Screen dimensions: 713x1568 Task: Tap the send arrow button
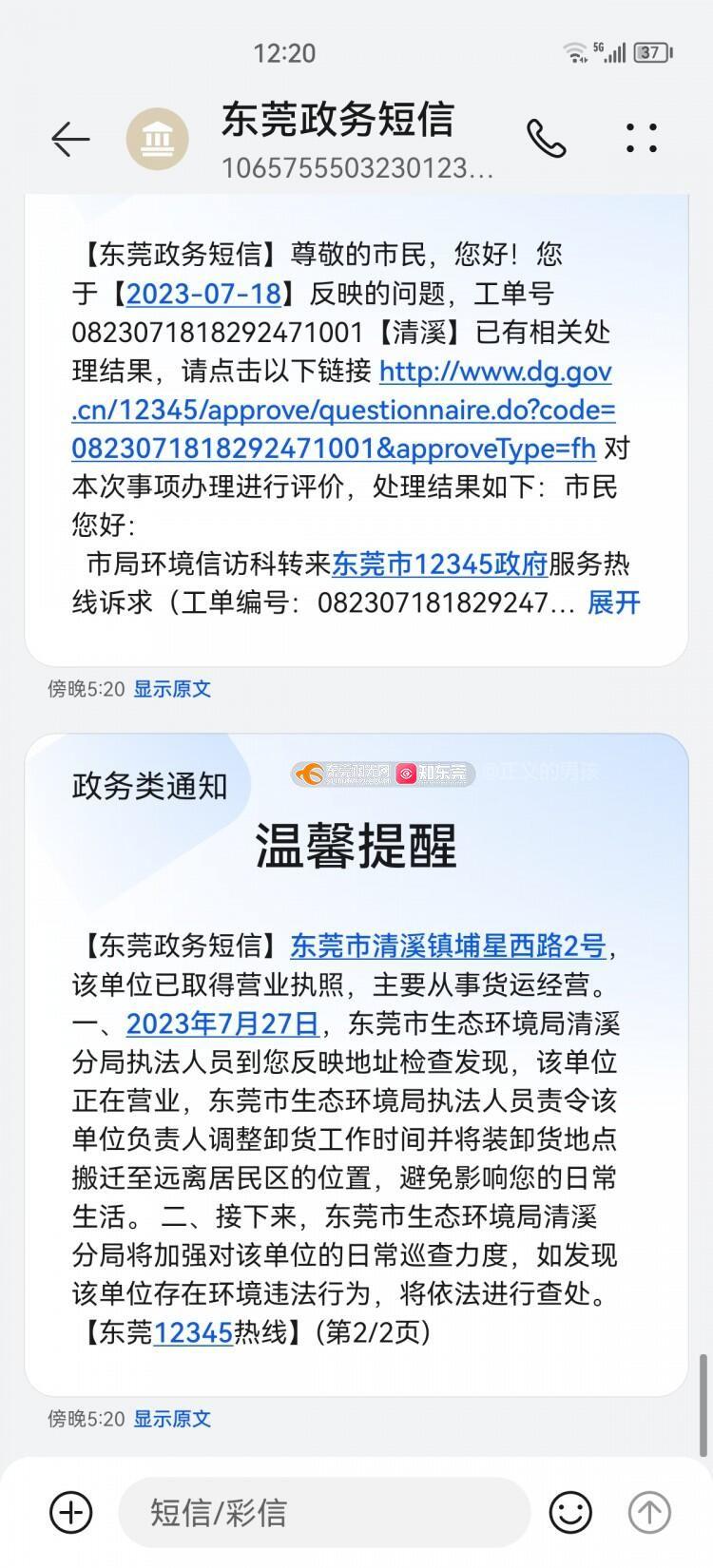[x=649, y=1511]
